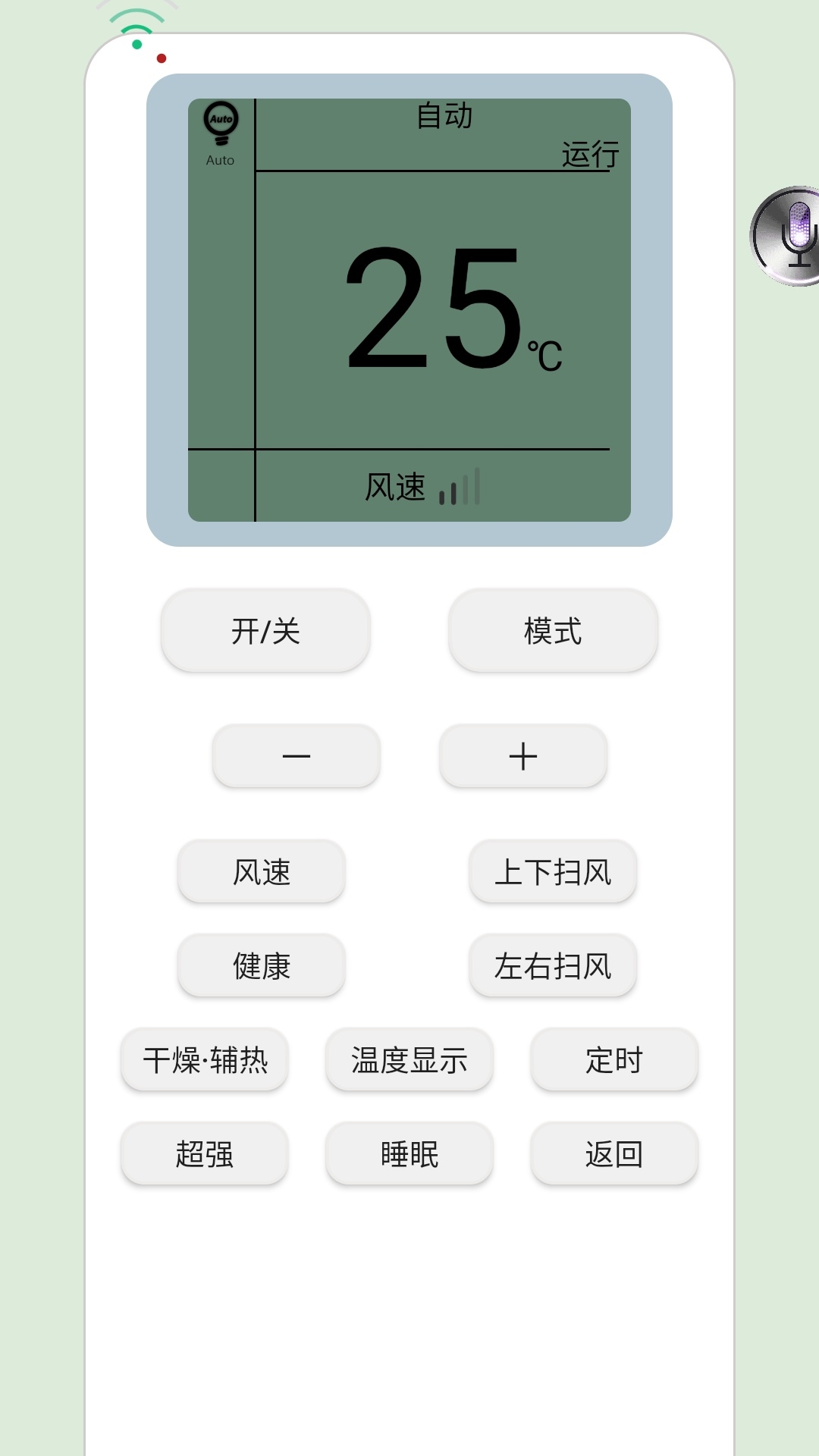Increase temperature with the + button
Image resolution: width=819 pixels, height=1456 pixels.
tap(522, 756)
